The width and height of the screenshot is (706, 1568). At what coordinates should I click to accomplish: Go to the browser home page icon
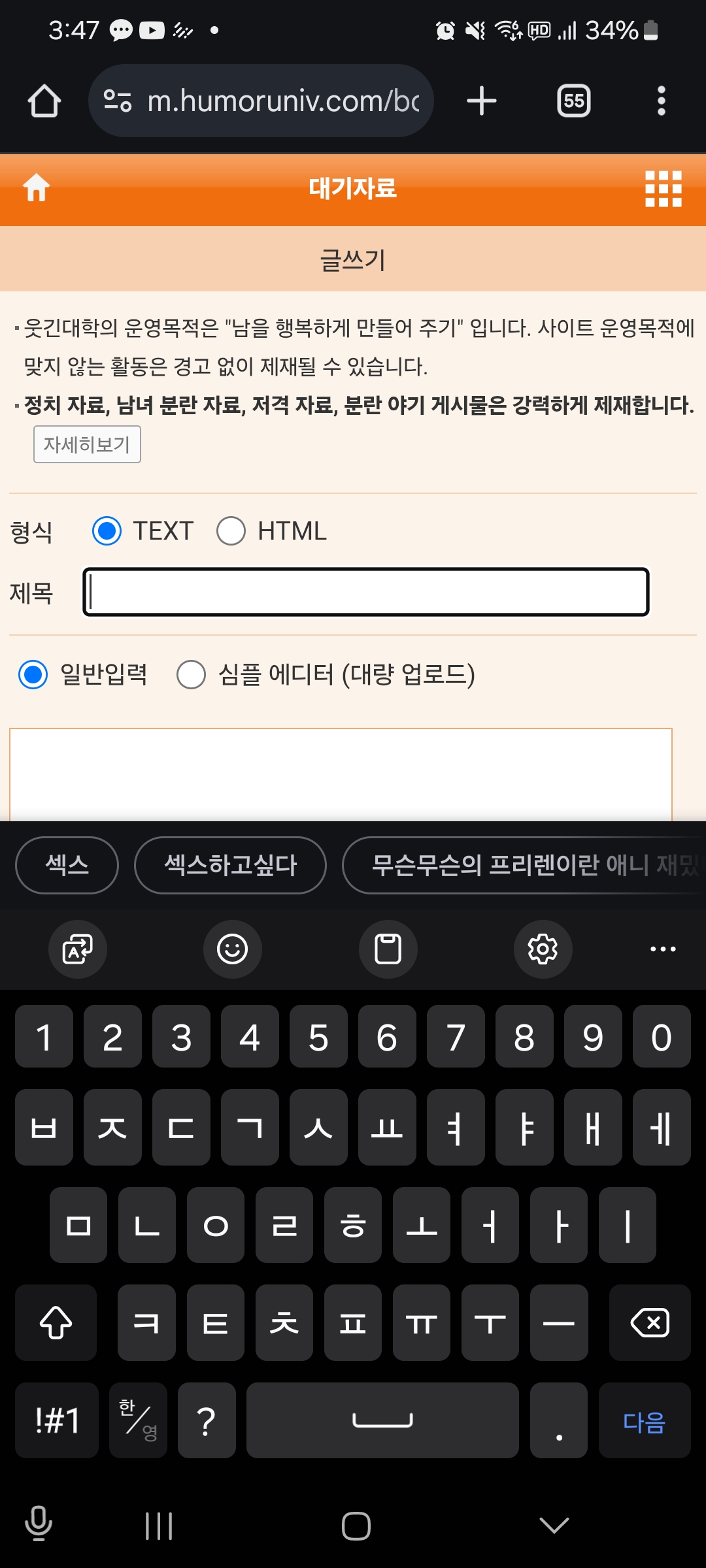44,101
